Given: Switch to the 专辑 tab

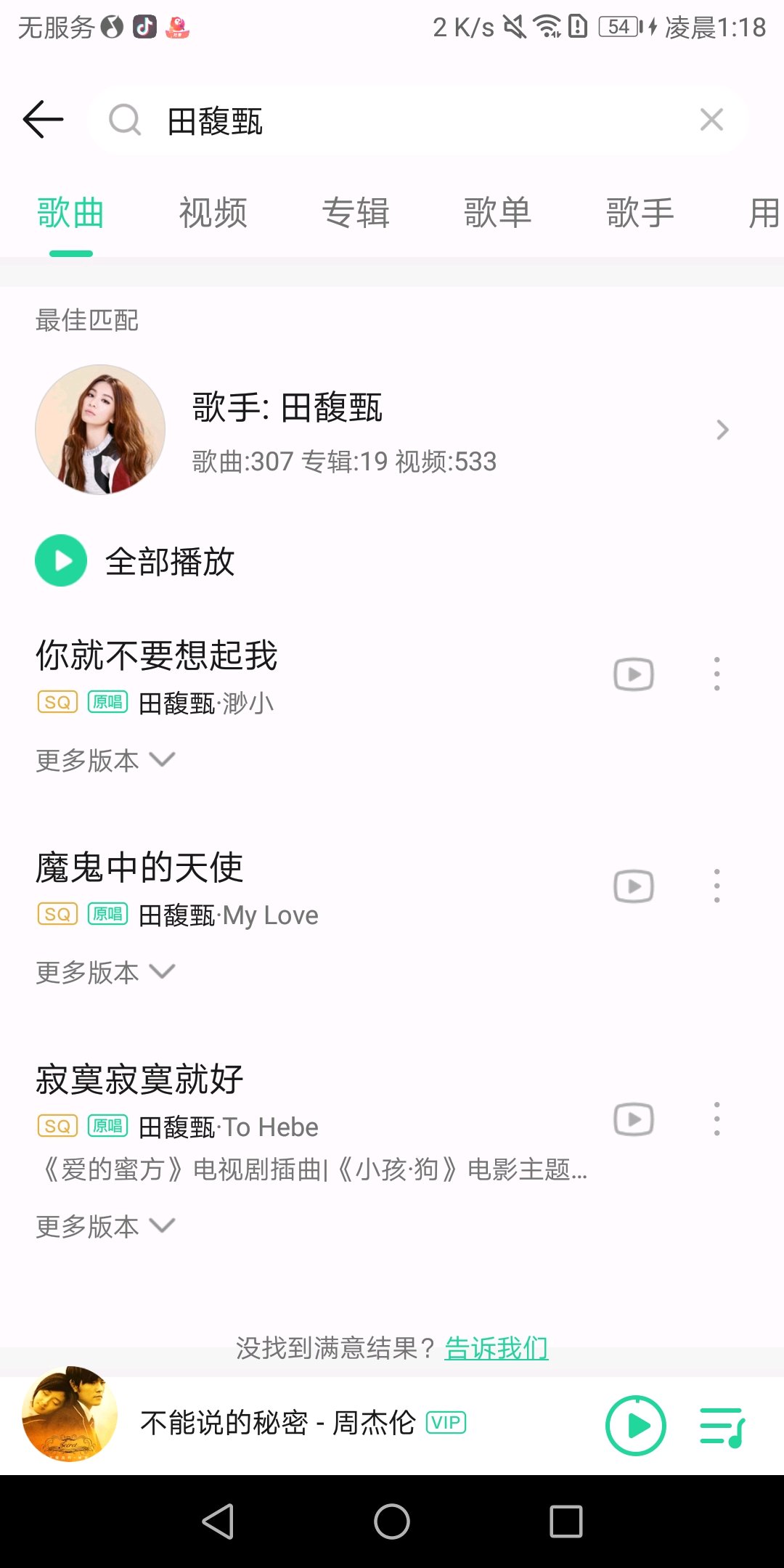Looking at the screenshot, I should (356, 213).
